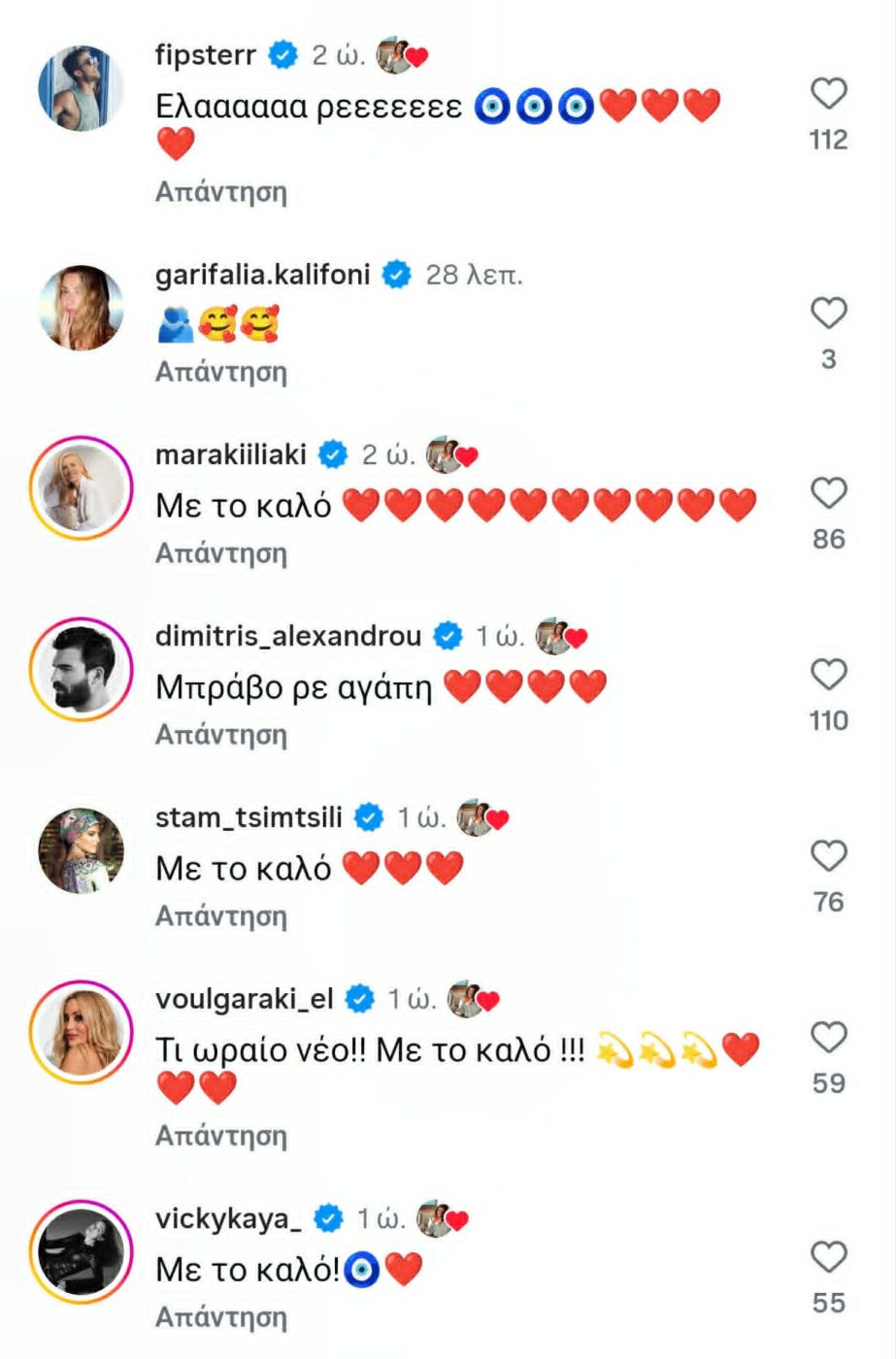Open voulgaraki_el's avatar story
Image resolution: width=896 pixels, height=1359 pixels.
coord(81,1033)
